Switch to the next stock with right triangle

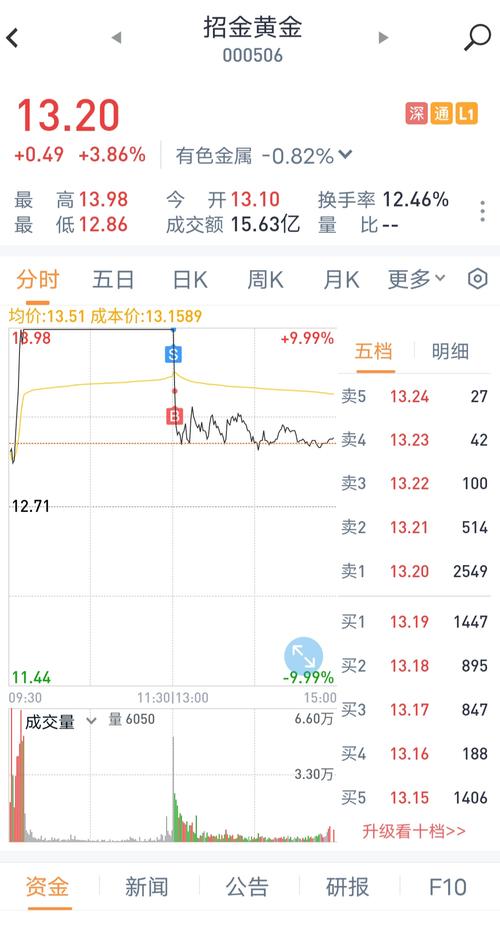pyautogui.click(x=384, y=38)
